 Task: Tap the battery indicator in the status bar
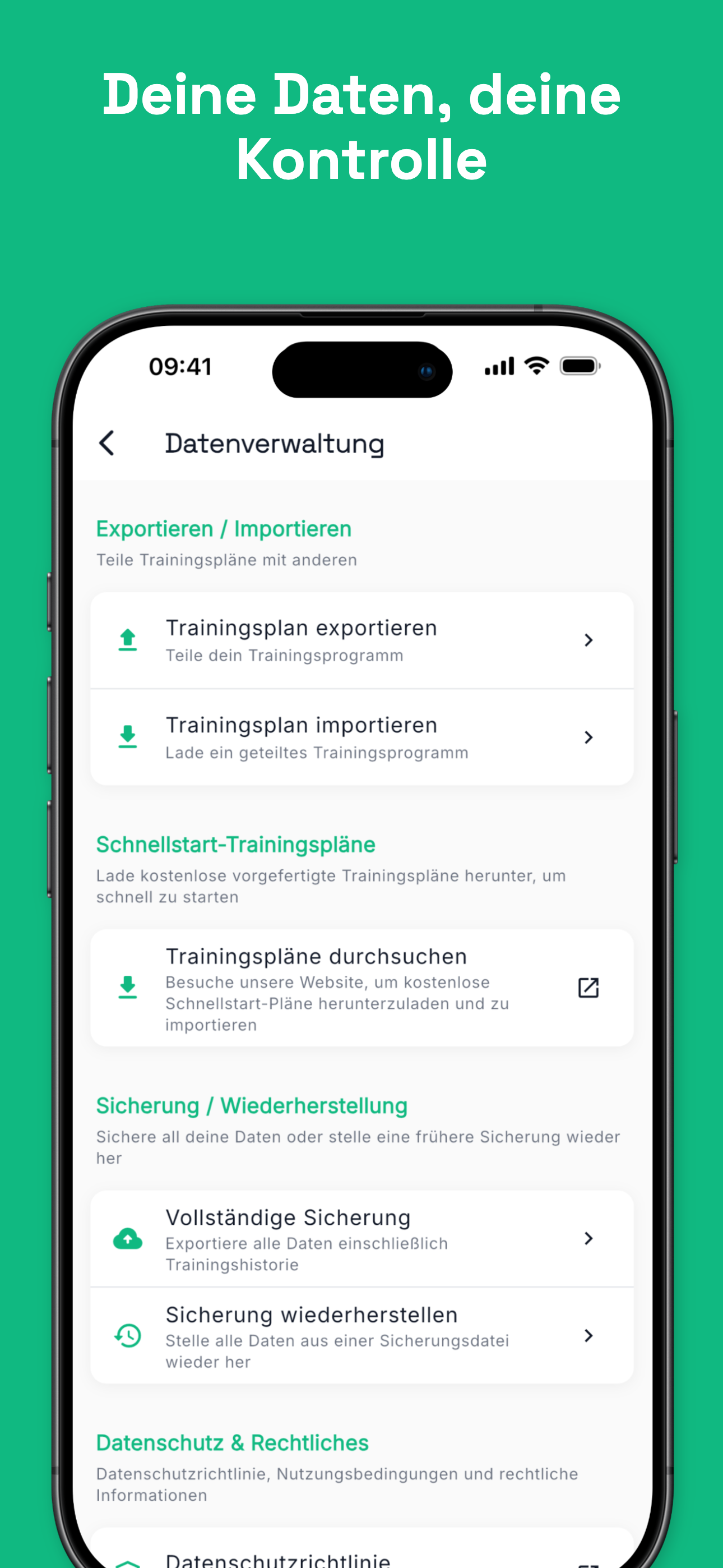(x=580, y=365)
